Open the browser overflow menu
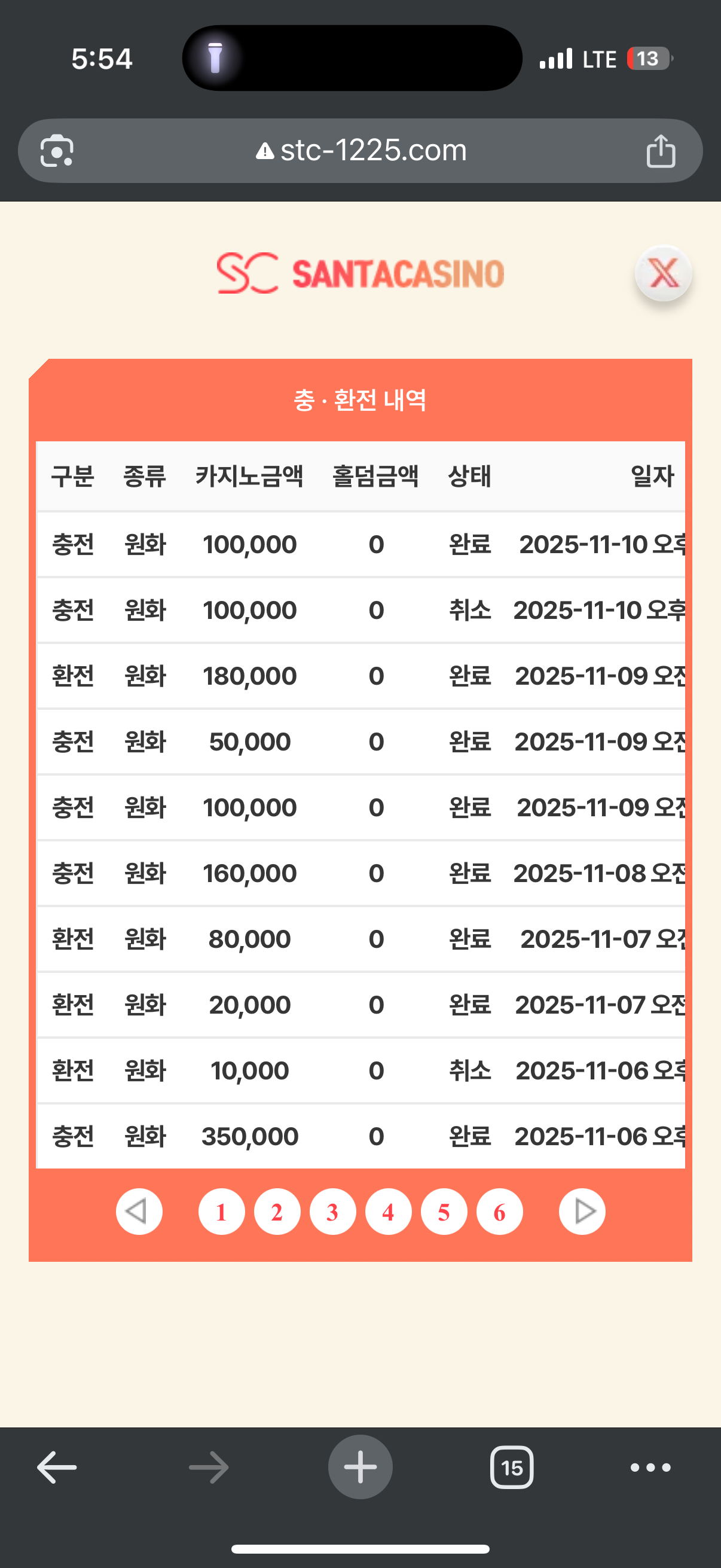 (x=650, y=1467)
